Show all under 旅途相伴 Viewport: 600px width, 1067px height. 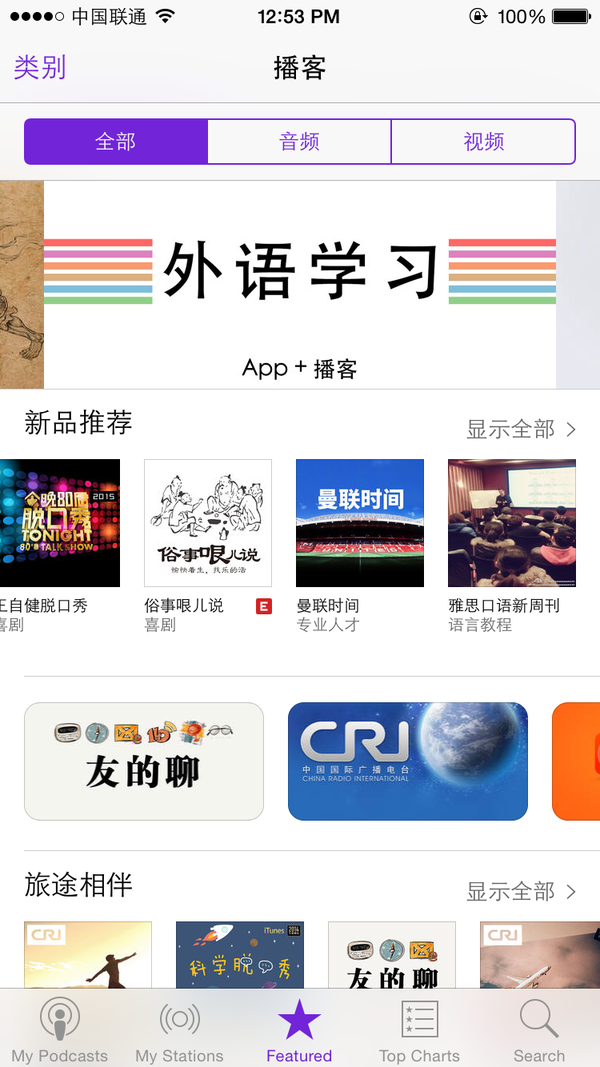point(521,891)
